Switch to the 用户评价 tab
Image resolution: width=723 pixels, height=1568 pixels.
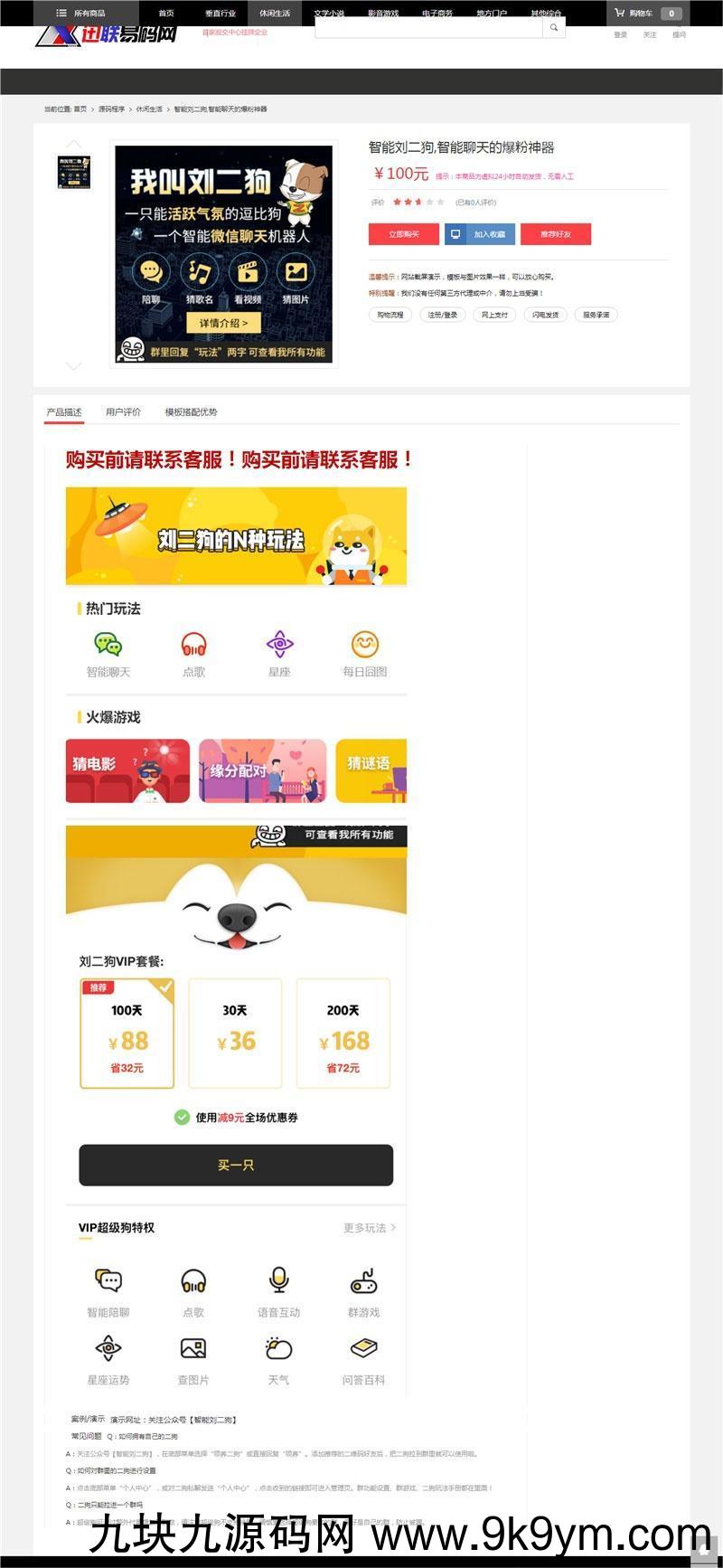click(123, 412)
